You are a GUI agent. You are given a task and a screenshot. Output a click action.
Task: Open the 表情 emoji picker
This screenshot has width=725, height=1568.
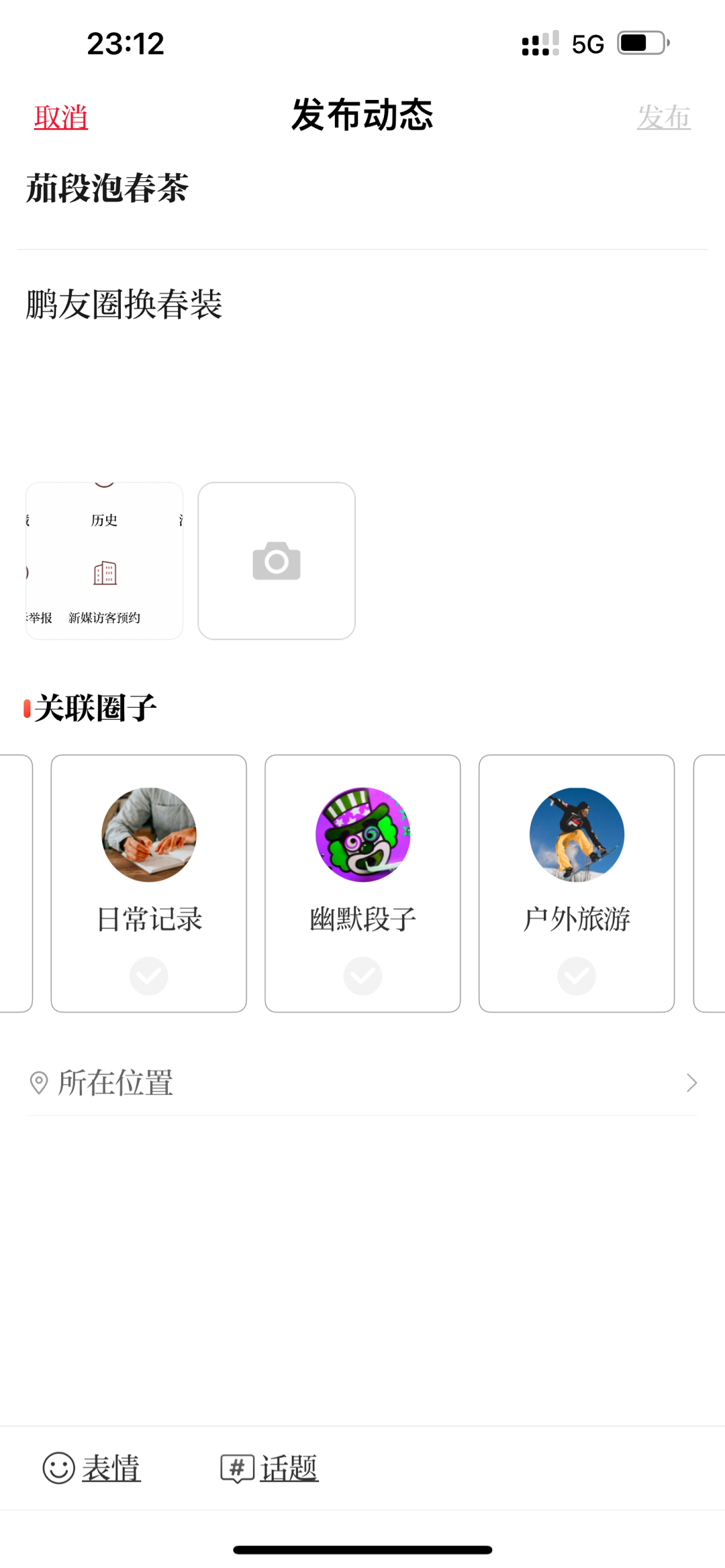(93, 1468)
